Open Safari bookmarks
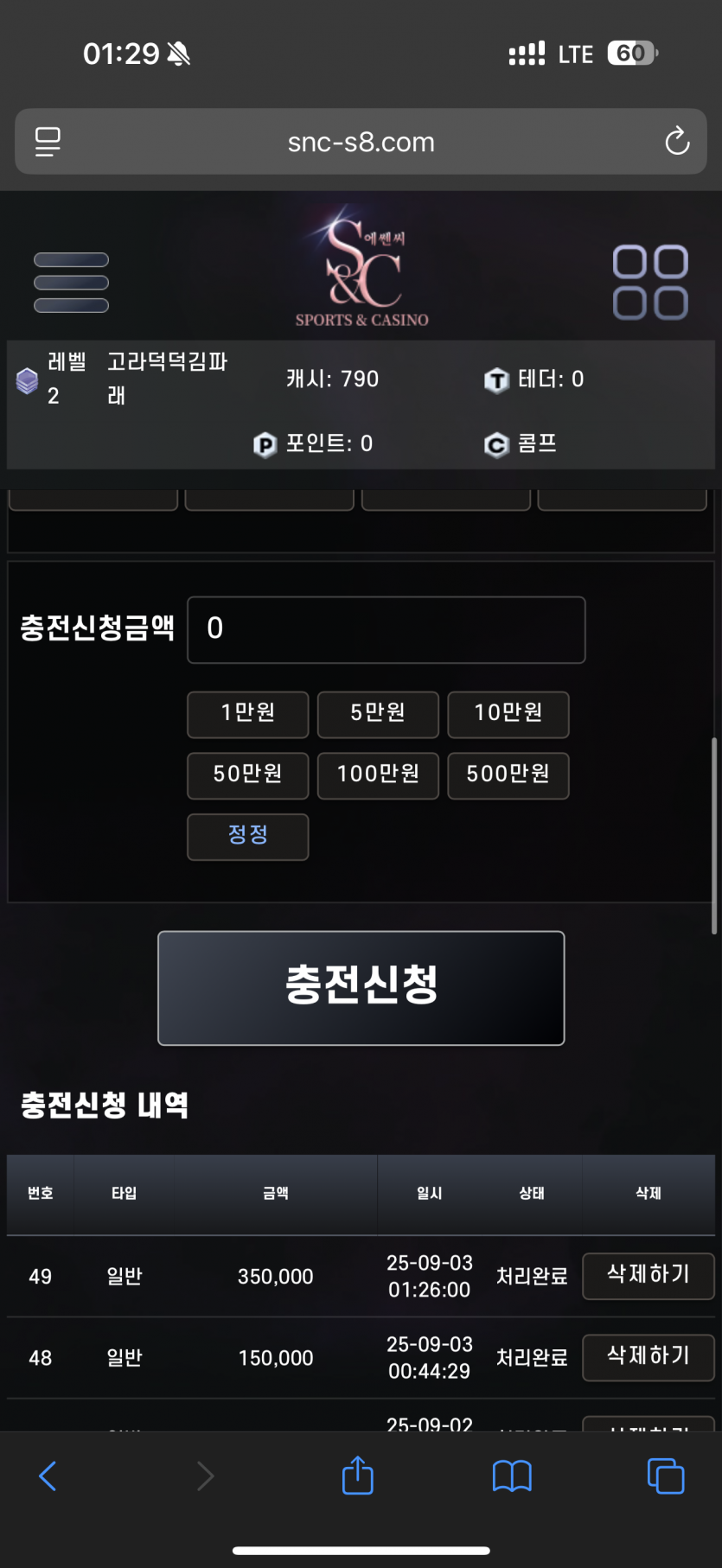The width and height of the screenshot is (722, 1568). pyautogui.click(x=512, y=1476)
